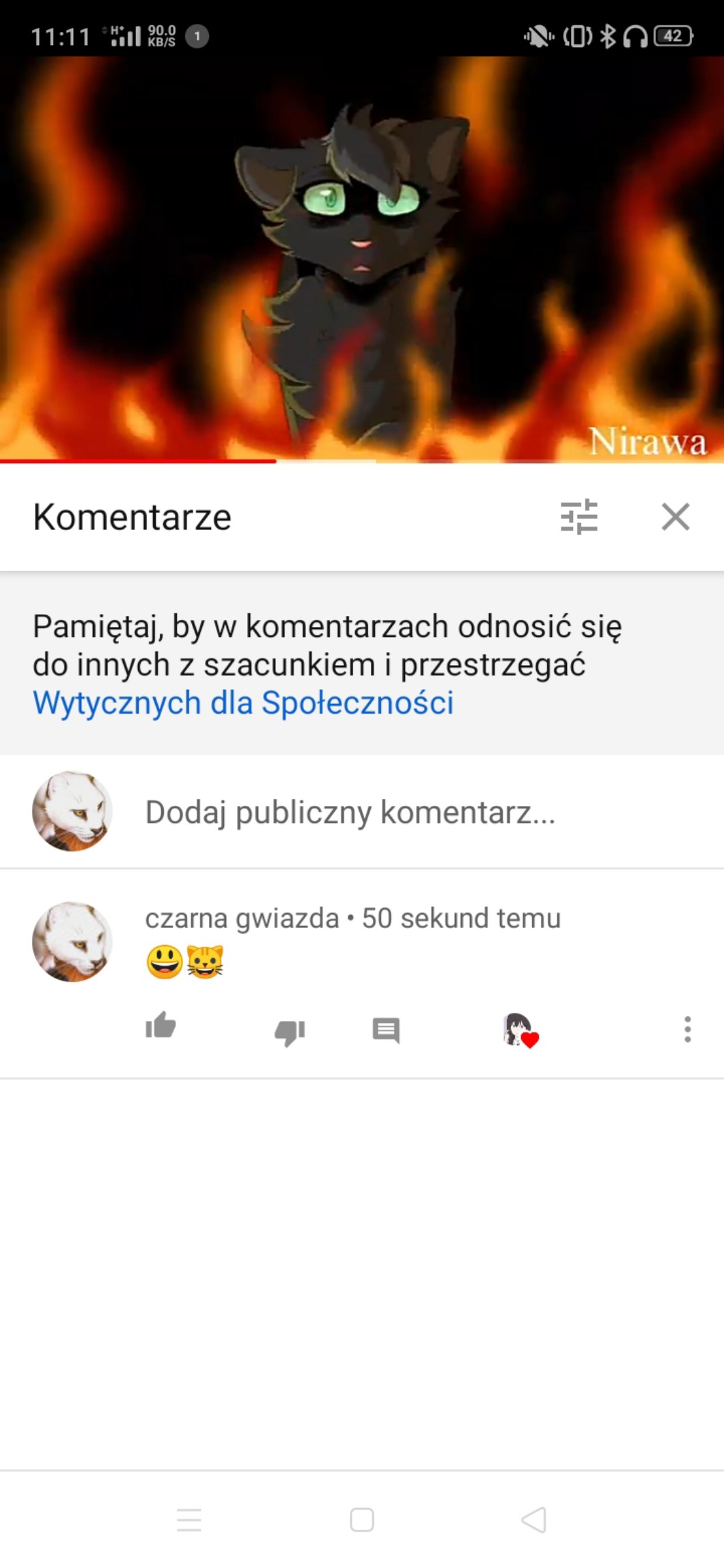Tap the Dodaj publiczny komentarz field
Viewport: 724px width, 1568px height.
tap(350, 812)
